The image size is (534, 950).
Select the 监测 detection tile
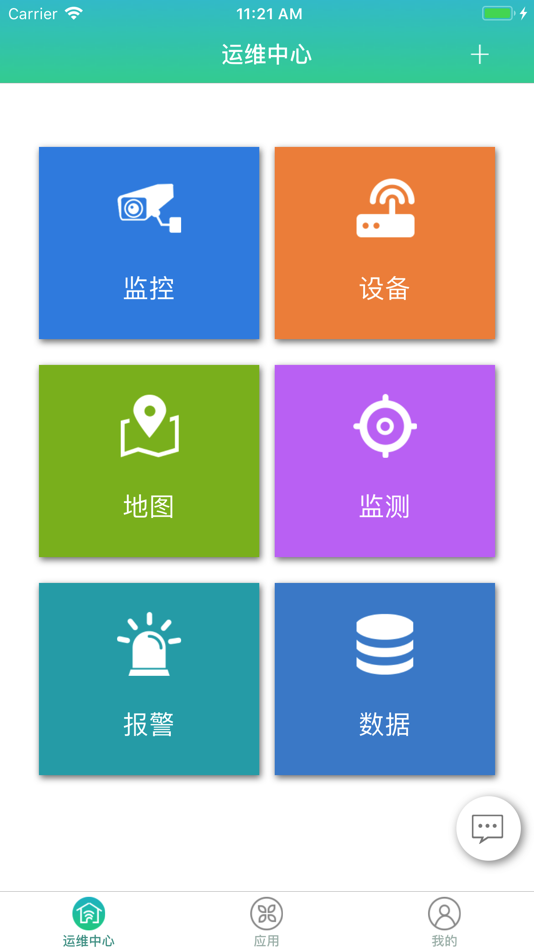385,461
